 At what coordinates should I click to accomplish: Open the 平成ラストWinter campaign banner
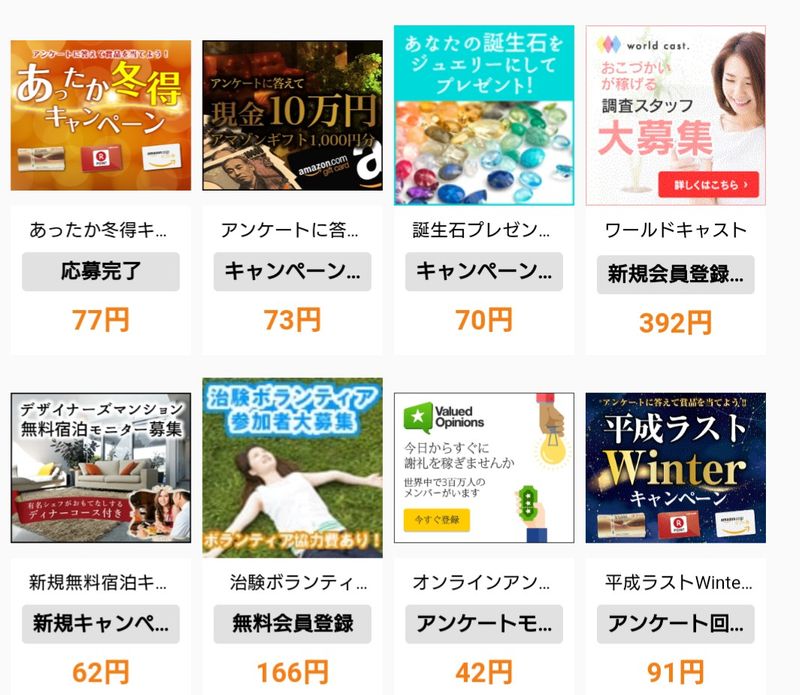tap(676, 467)
